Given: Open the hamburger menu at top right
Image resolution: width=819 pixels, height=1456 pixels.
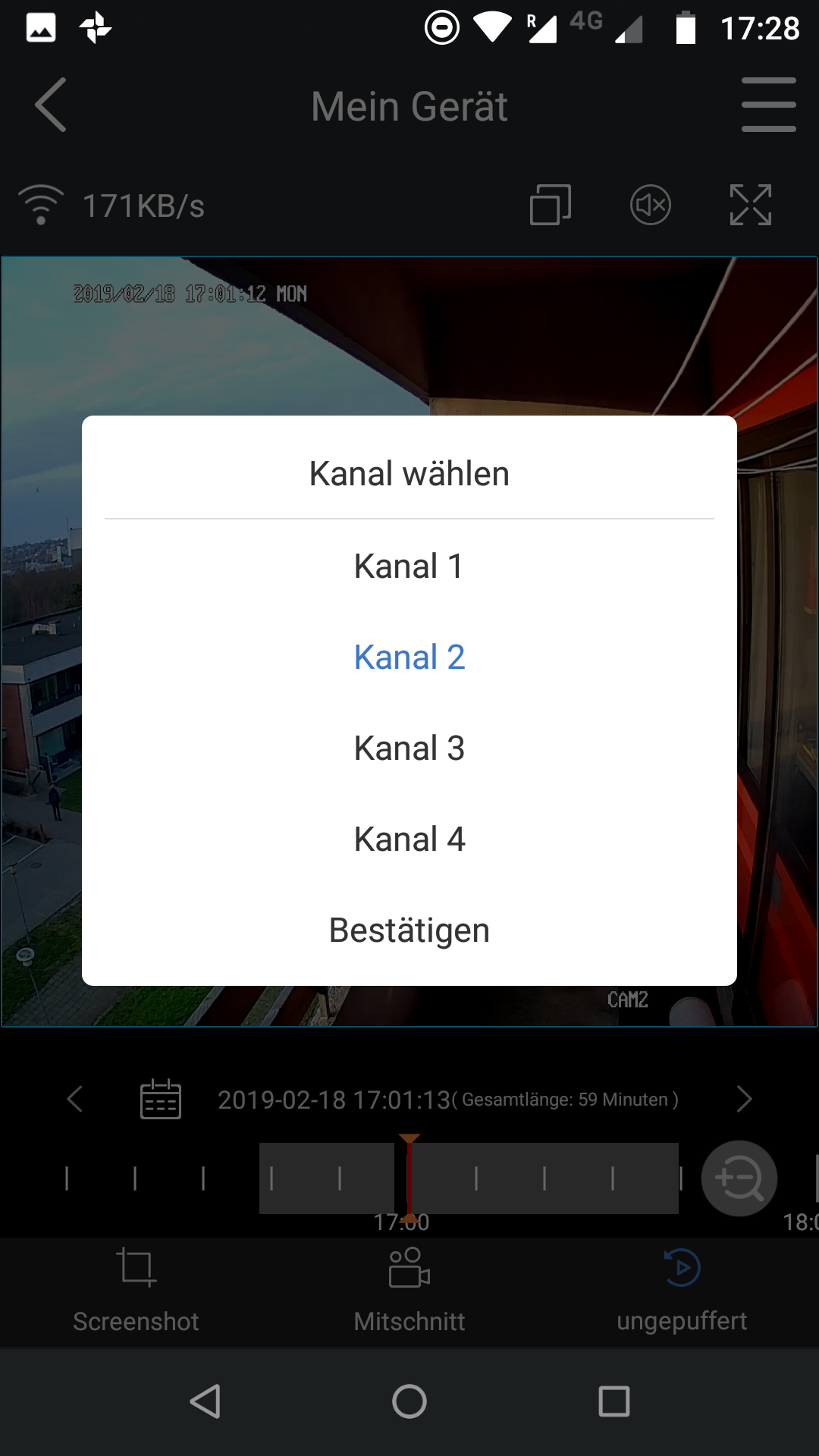Looking at the screenshot, I should click(768, 105).
